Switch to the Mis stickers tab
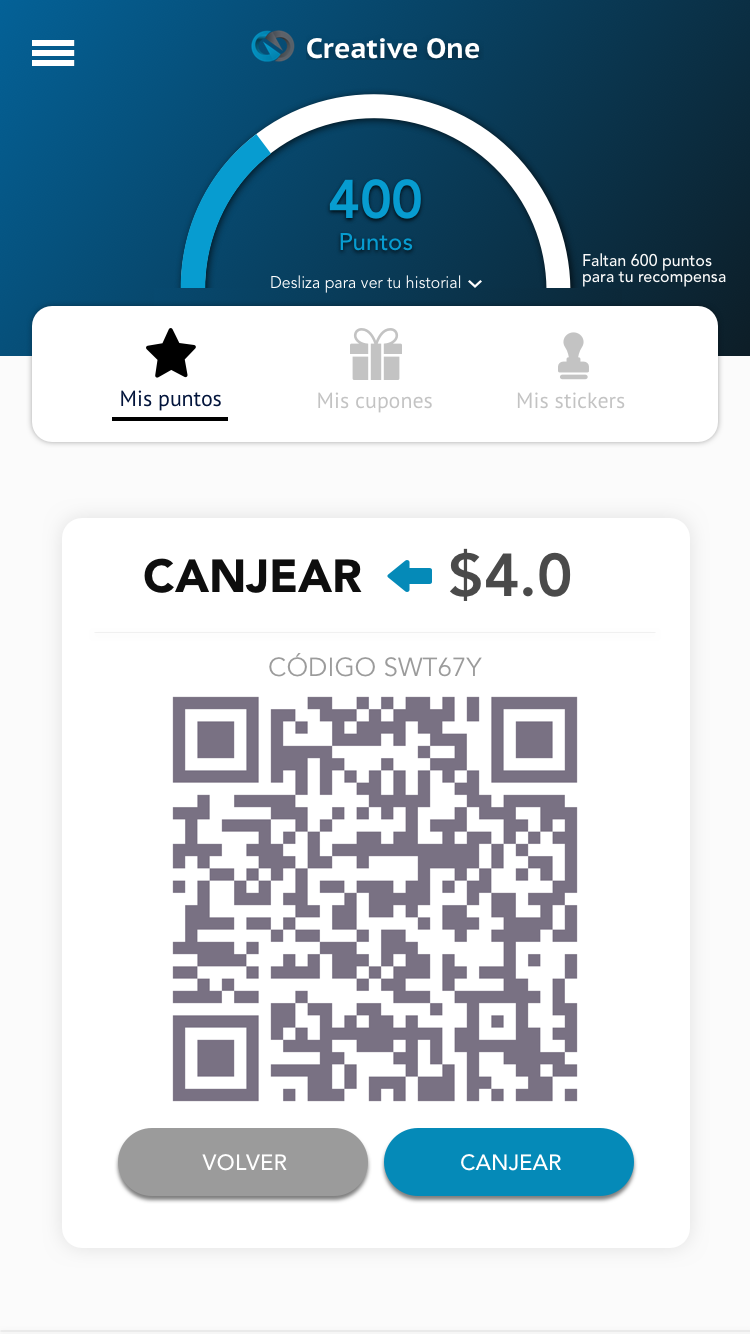Screen dimensions: 750x1334 coord(571,371)
